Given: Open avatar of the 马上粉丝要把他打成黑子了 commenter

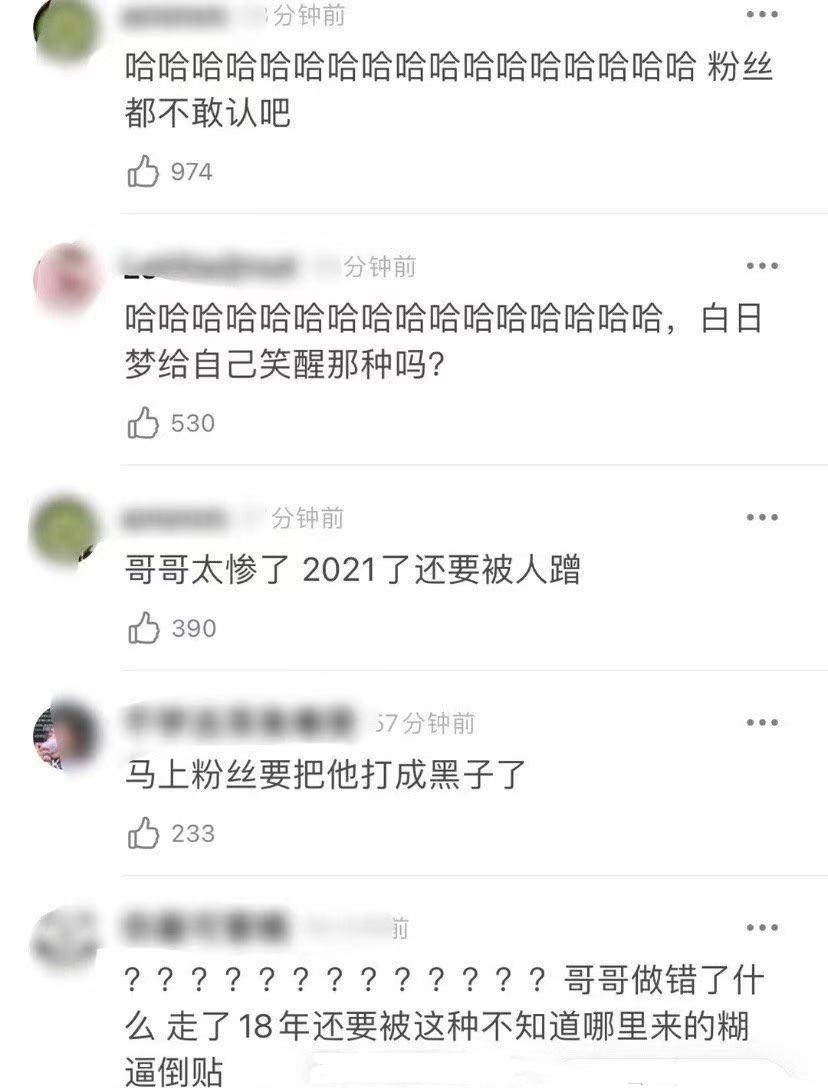Looking at the screenshot, I should pos(66,733).
